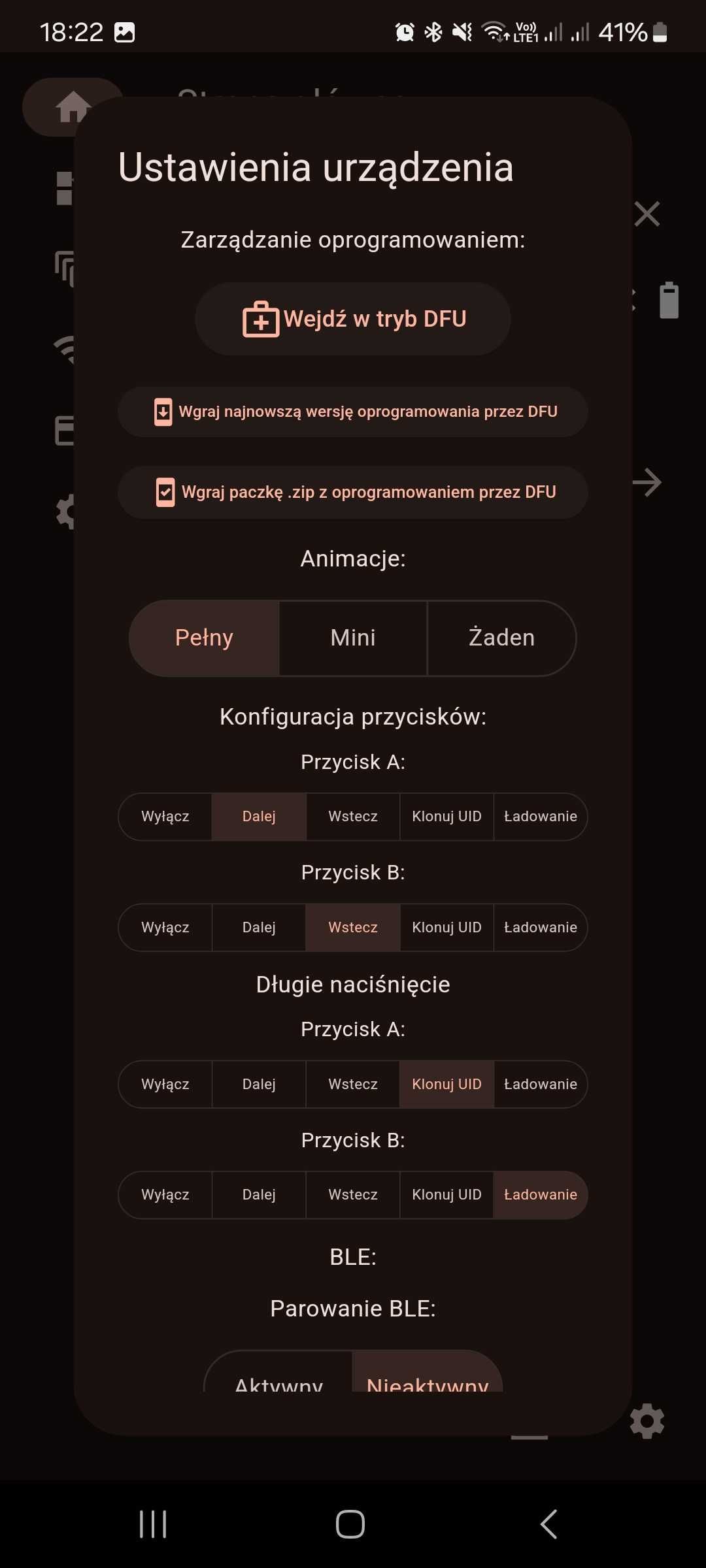Set short-press Przycisk A to Wyłącz

click(x=165, y=817)
